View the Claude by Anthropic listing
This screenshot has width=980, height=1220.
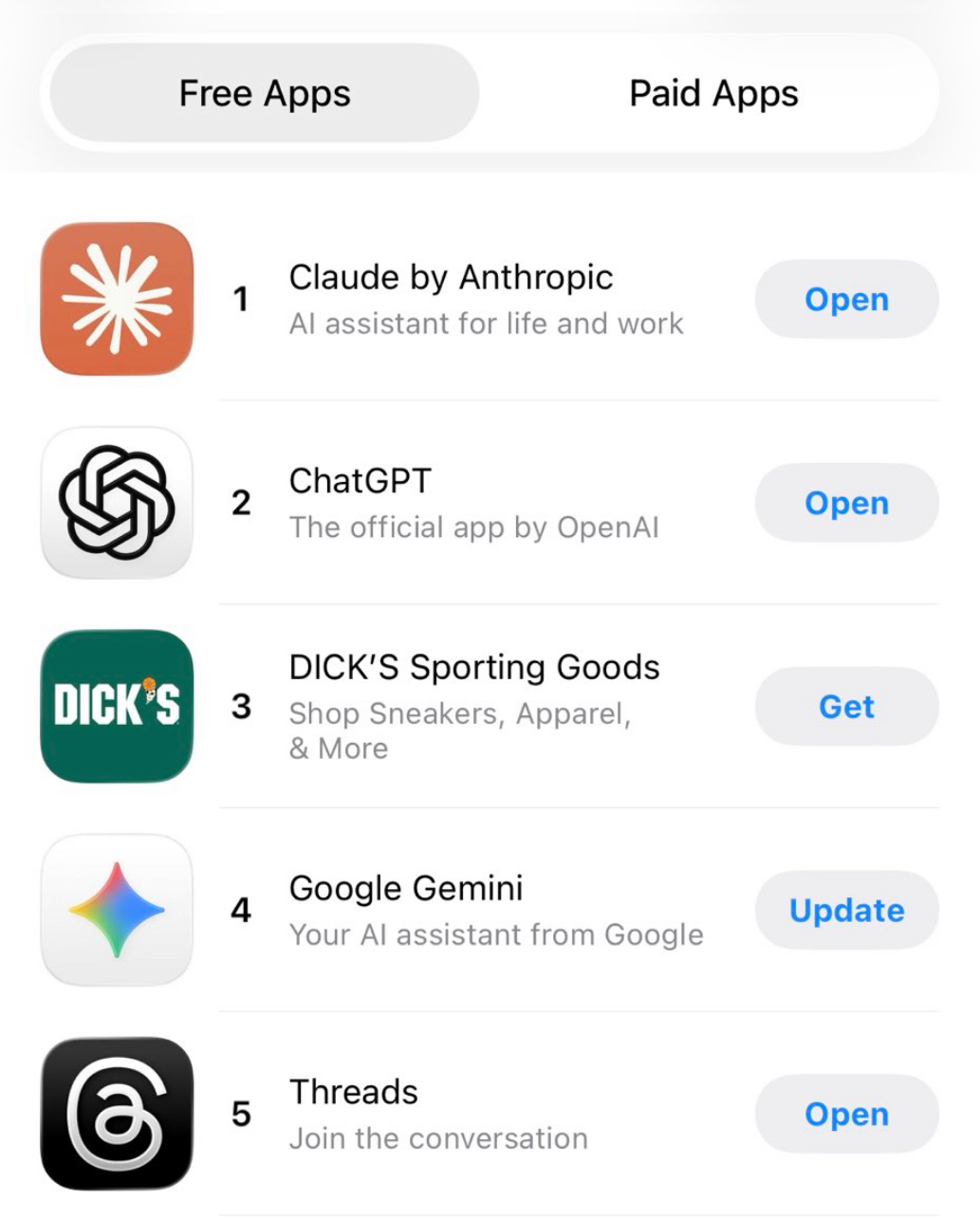(451, 278)
